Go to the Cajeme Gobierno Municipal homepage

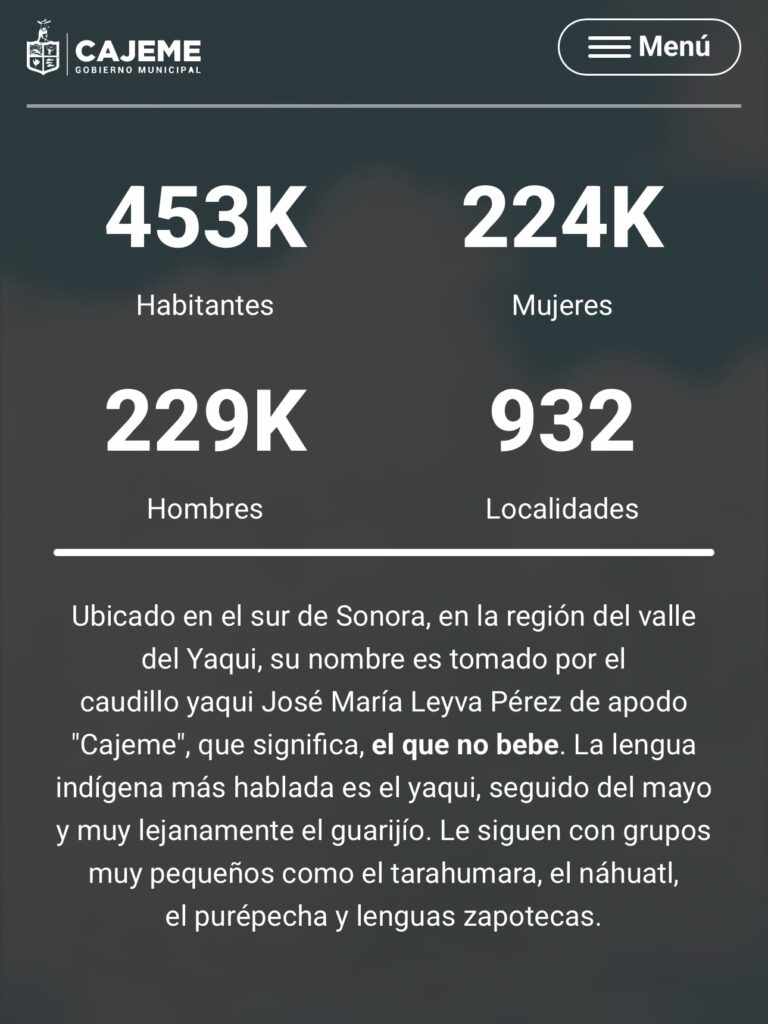[113, 50]
